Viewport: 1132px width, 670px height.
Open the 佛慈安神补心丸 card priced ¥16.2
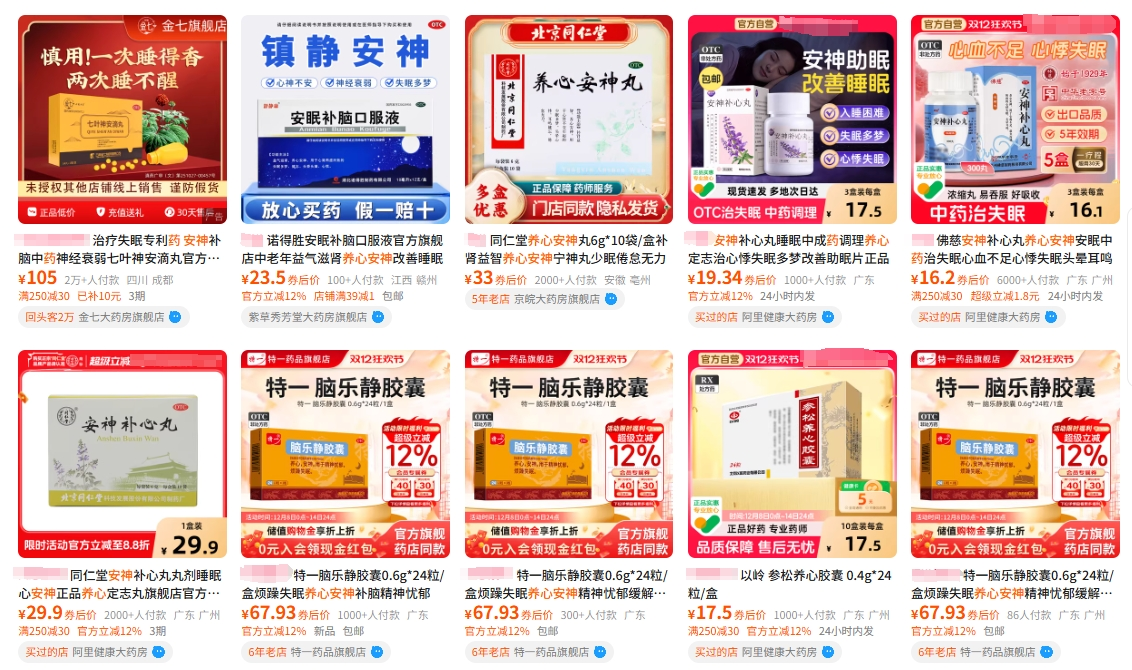[1014, 120]
